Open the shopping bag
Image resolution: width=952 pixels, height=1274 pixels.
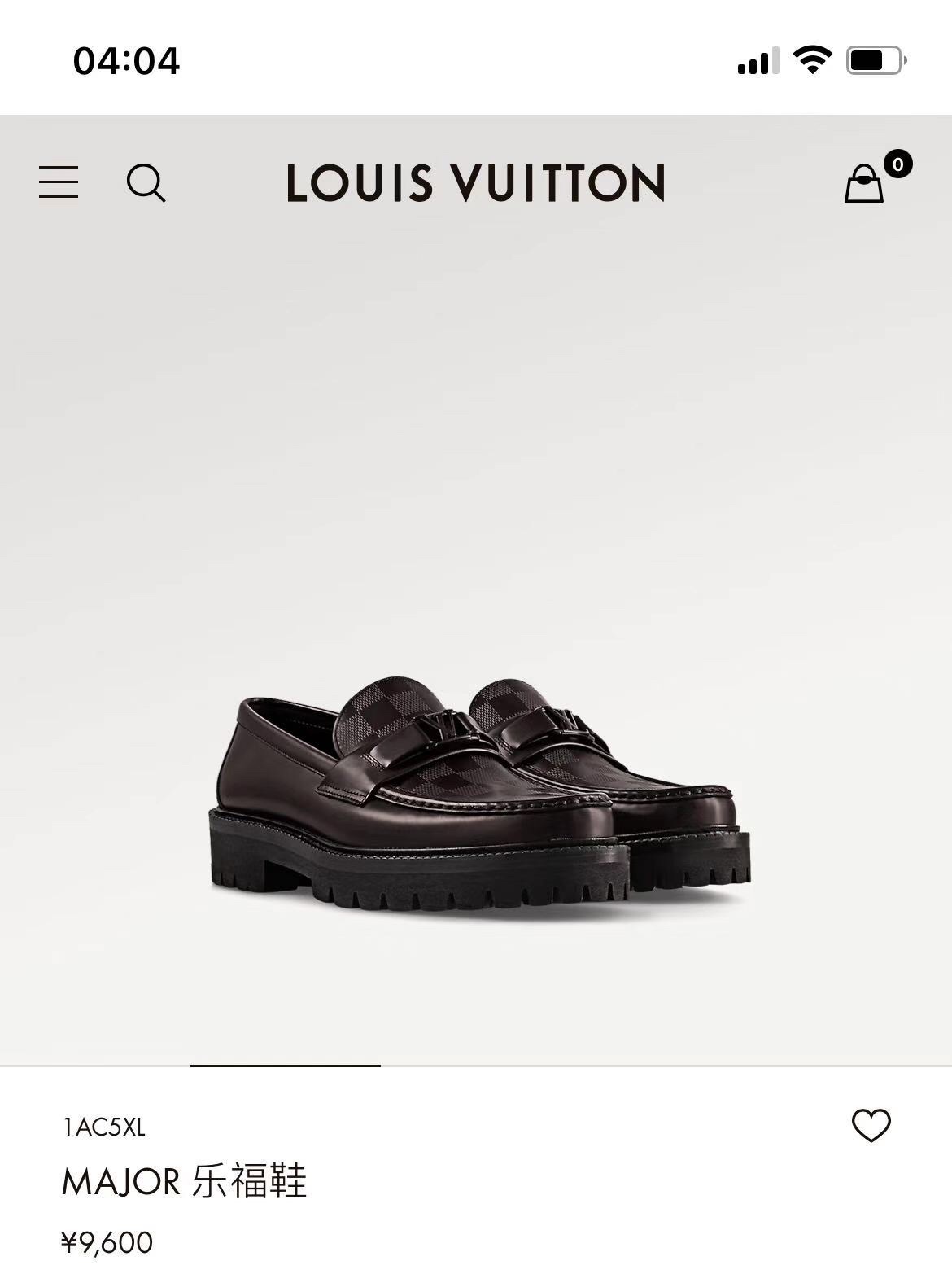tap(864, 182)
